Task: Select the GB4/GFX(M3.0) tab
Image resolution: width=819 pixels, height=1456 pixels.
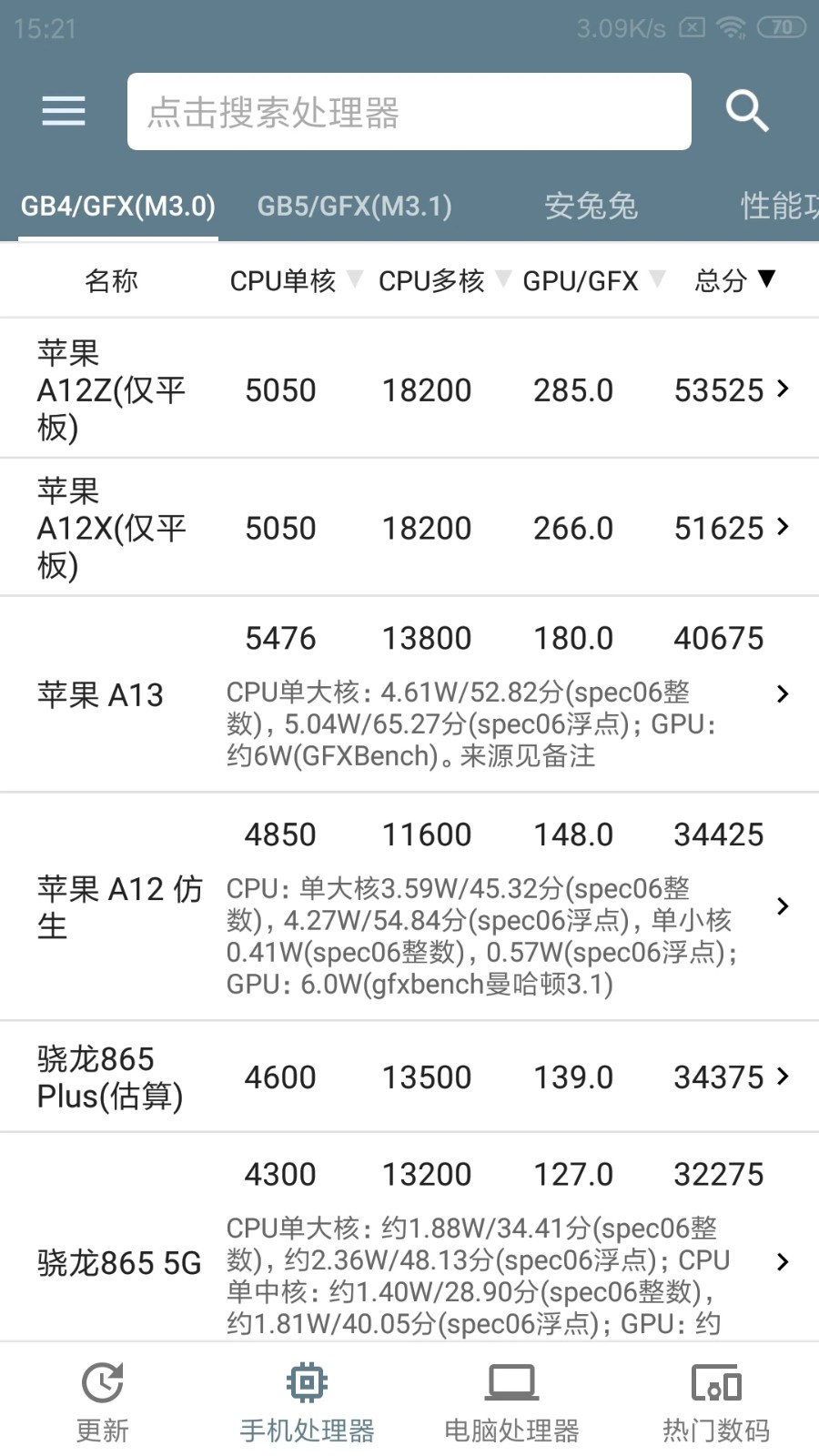Action: [x=118, y=207]
